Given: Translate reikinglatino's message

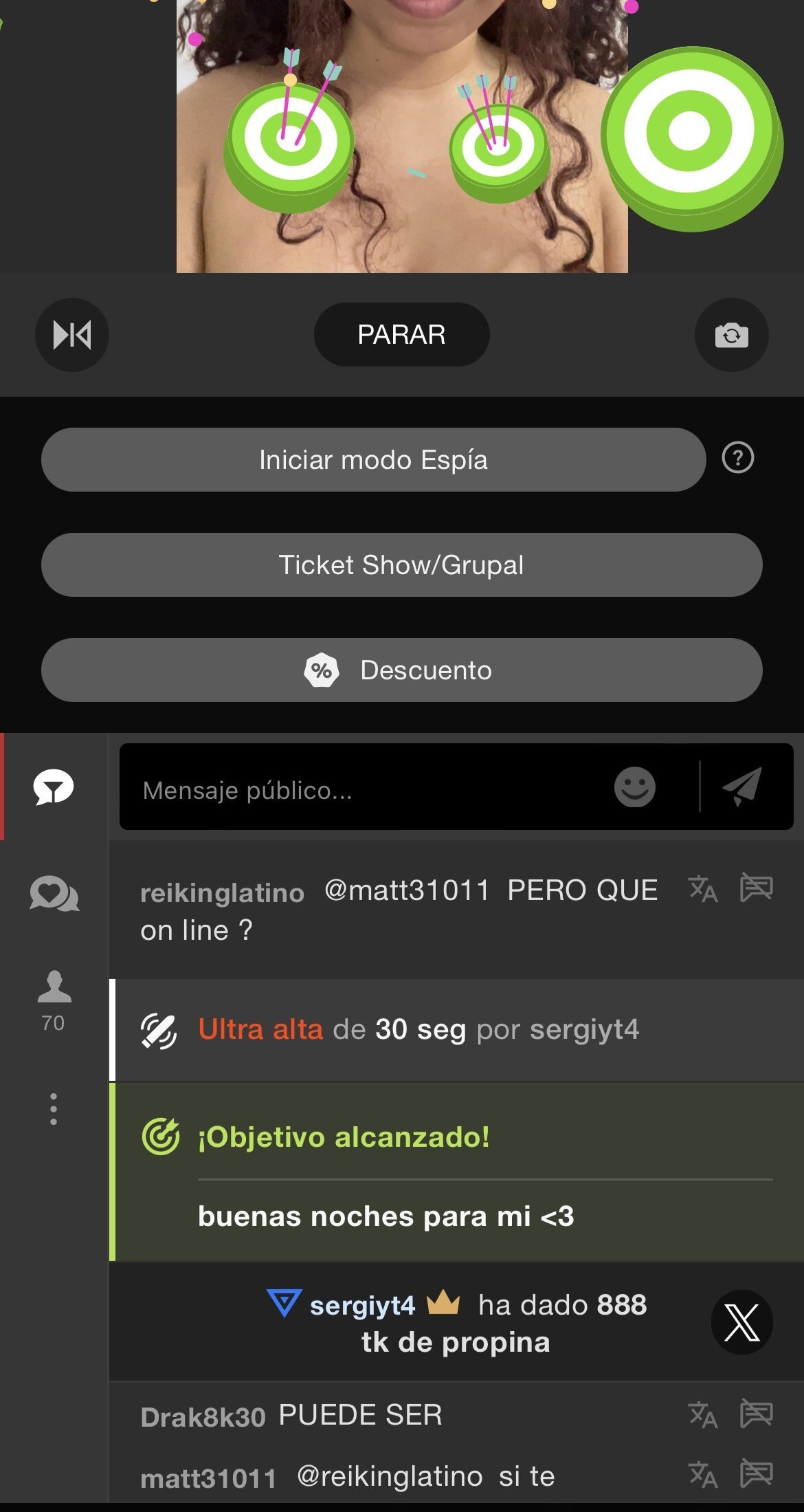Looking at the screenshot, I should pos(702,888).
